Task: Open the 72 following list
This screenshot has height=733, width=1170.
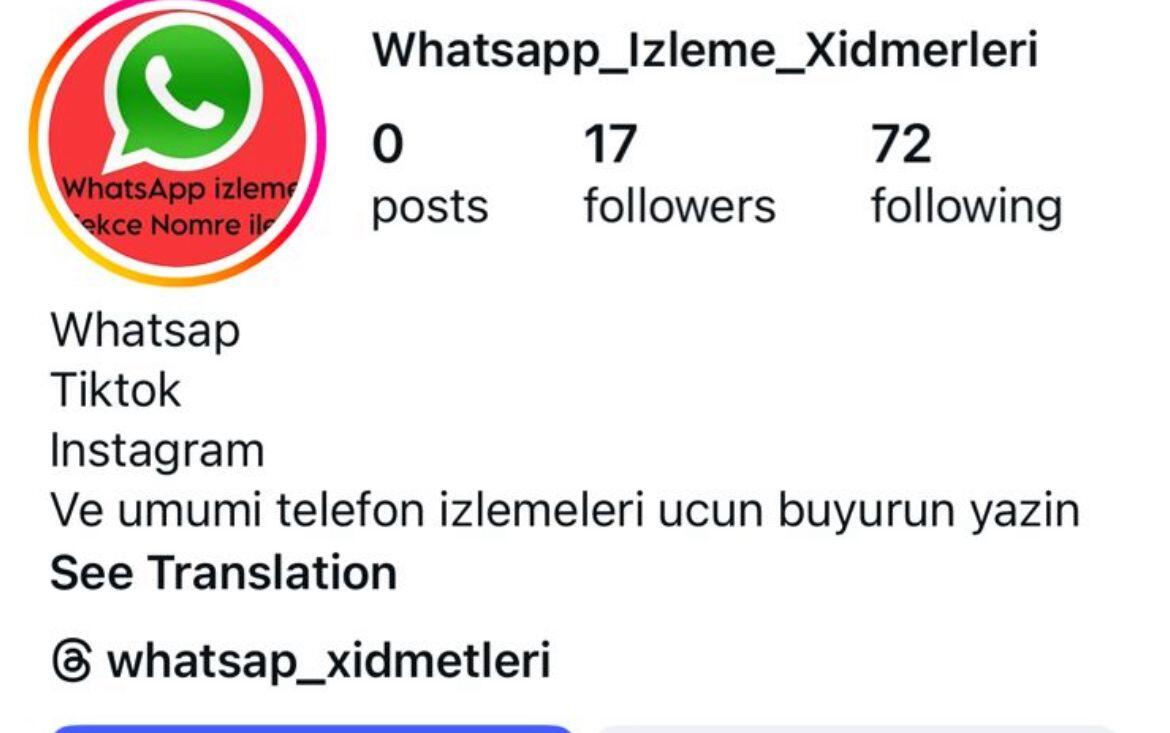Action: point(965,176)
